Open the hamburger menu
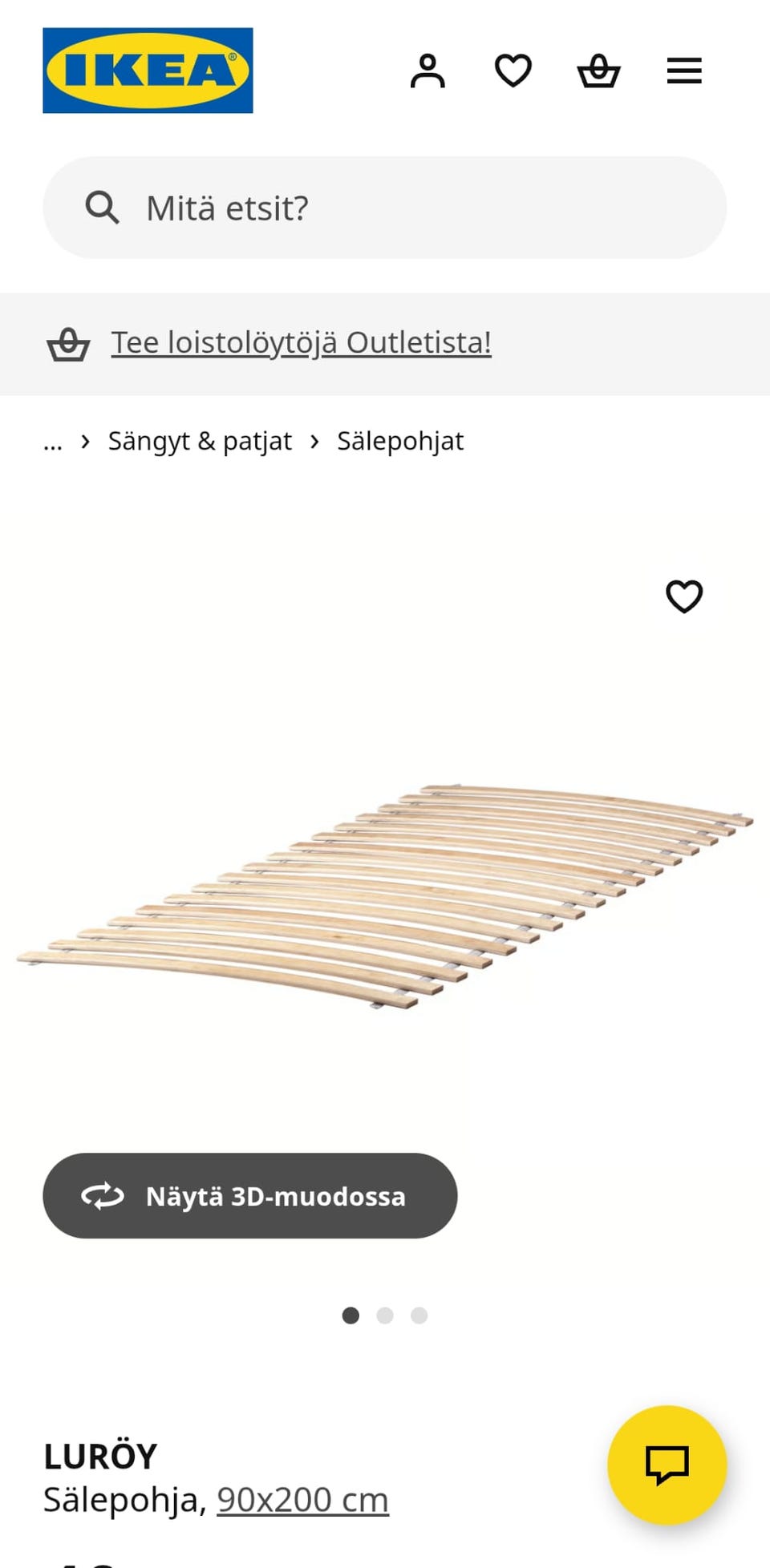Image resolution: width=770 pixels, height=1568 pixels. (x=683, y=71)
